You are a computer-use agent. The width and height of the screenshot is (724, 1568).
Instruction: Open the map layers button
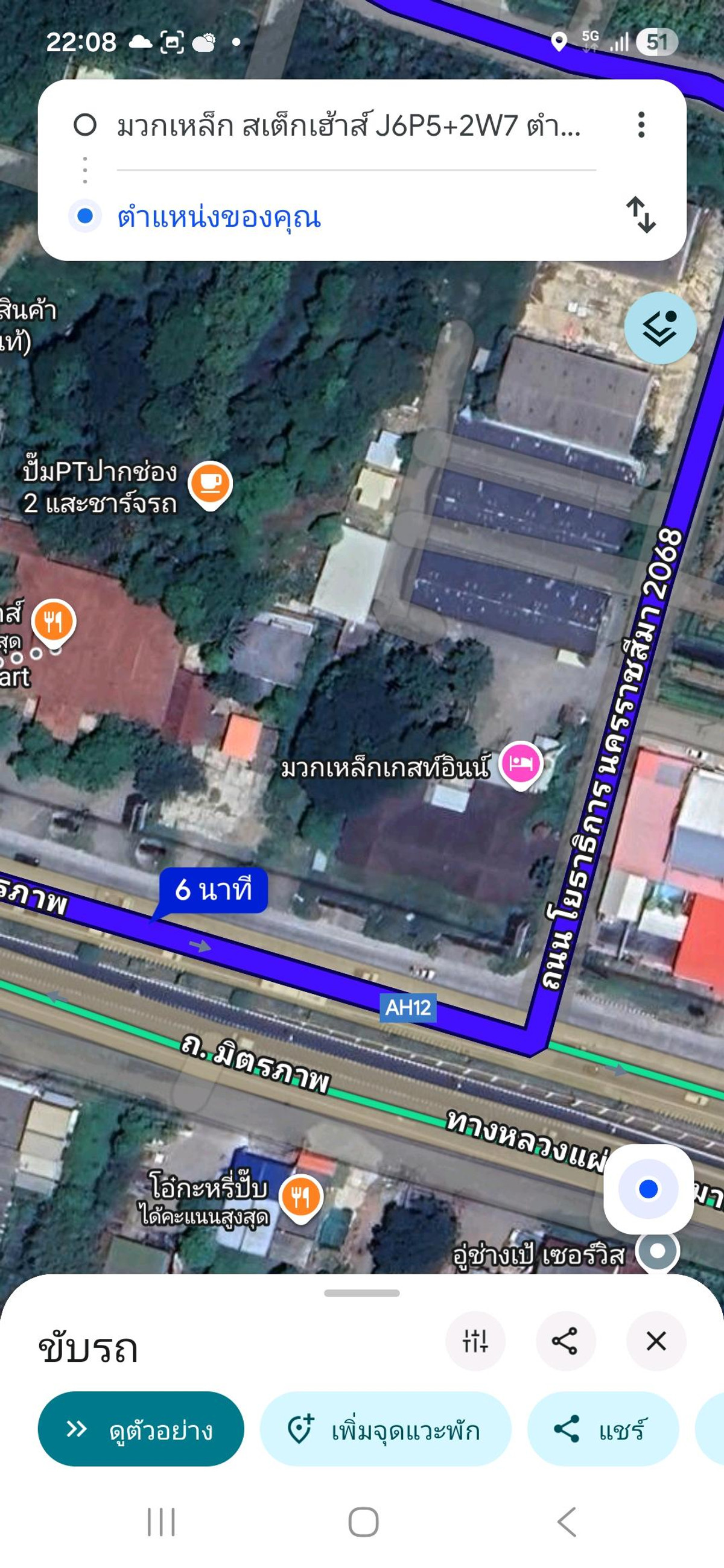point(659,328)
